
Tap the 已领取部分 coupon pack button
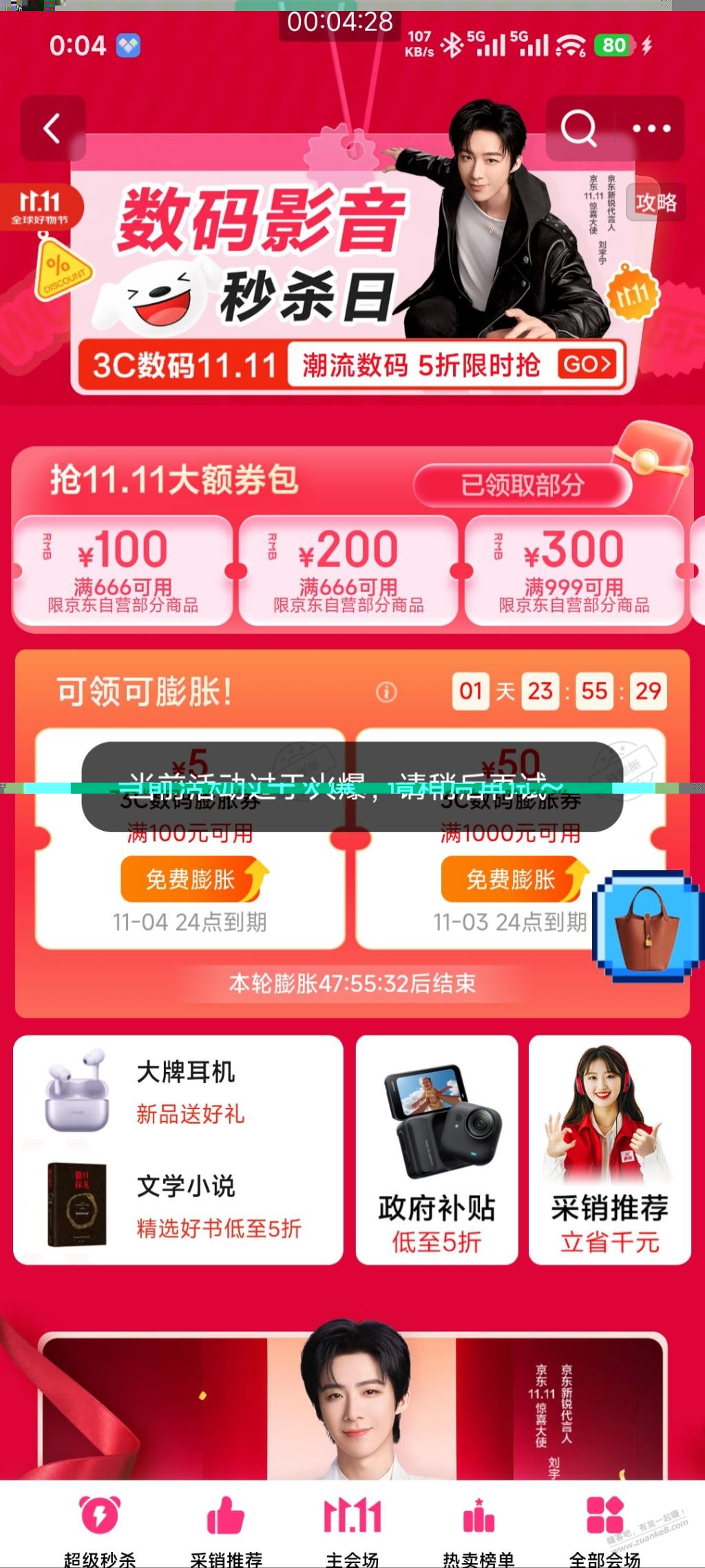522,485
